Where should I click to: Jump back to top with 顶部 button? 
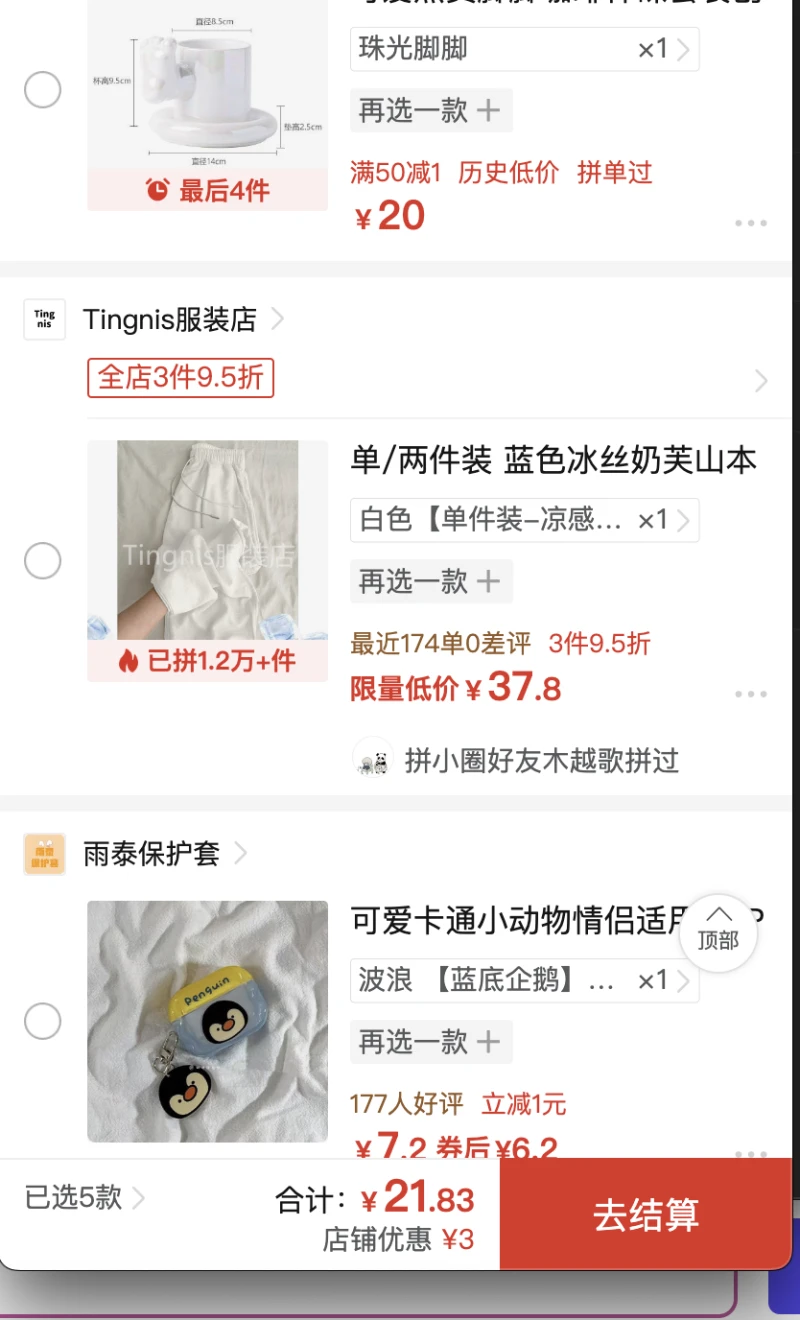[718, 931]
